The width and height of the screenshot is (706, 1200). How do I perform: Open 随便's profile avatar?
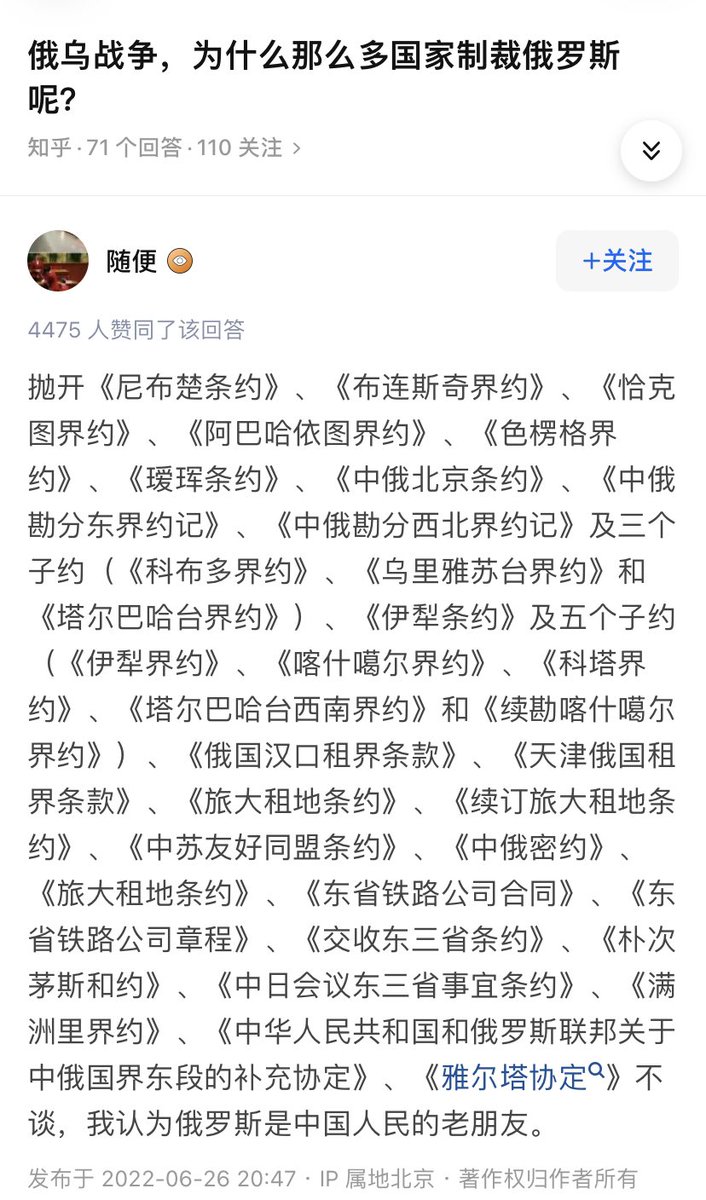[x=58, y=261]
